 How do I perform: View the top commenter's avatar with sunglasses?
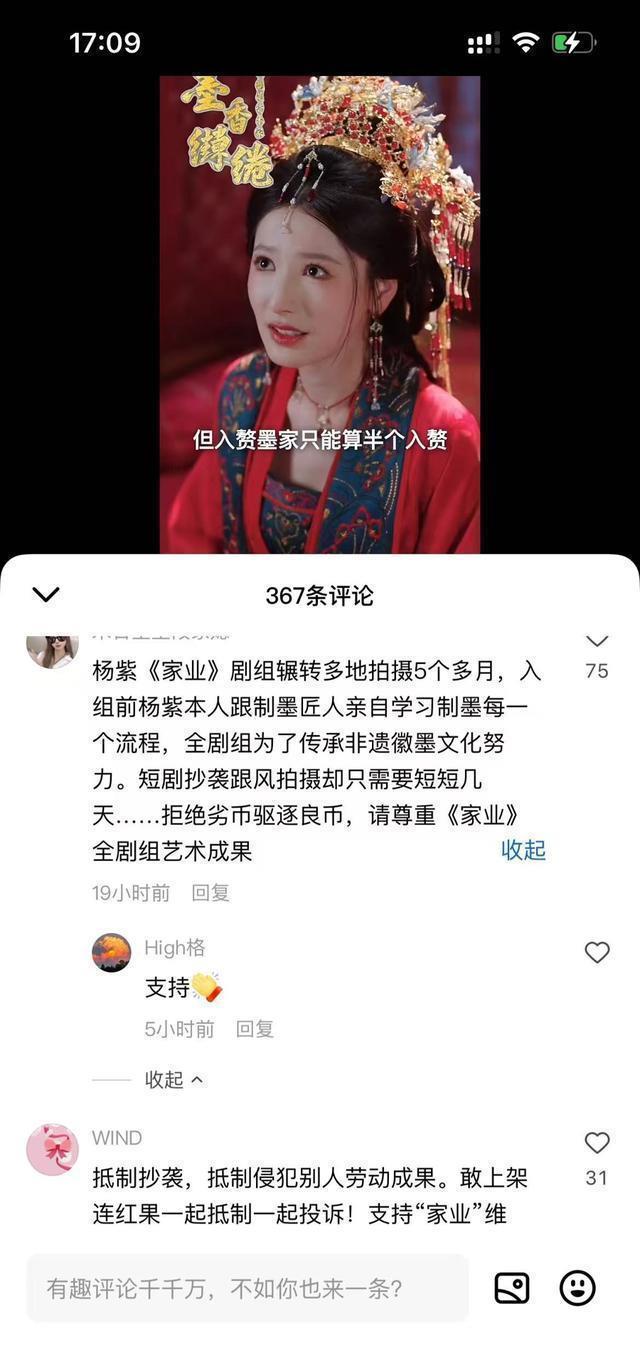[52, 650]
